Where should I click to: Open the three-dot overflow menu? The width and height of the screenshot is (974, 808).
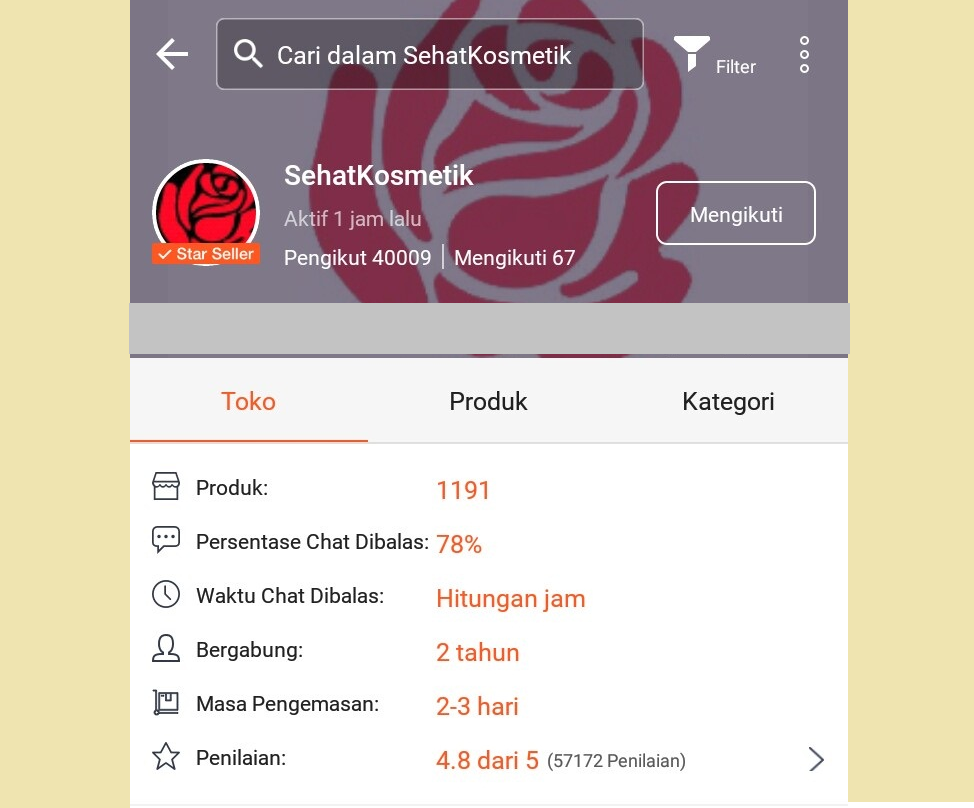tap(804, 54)
